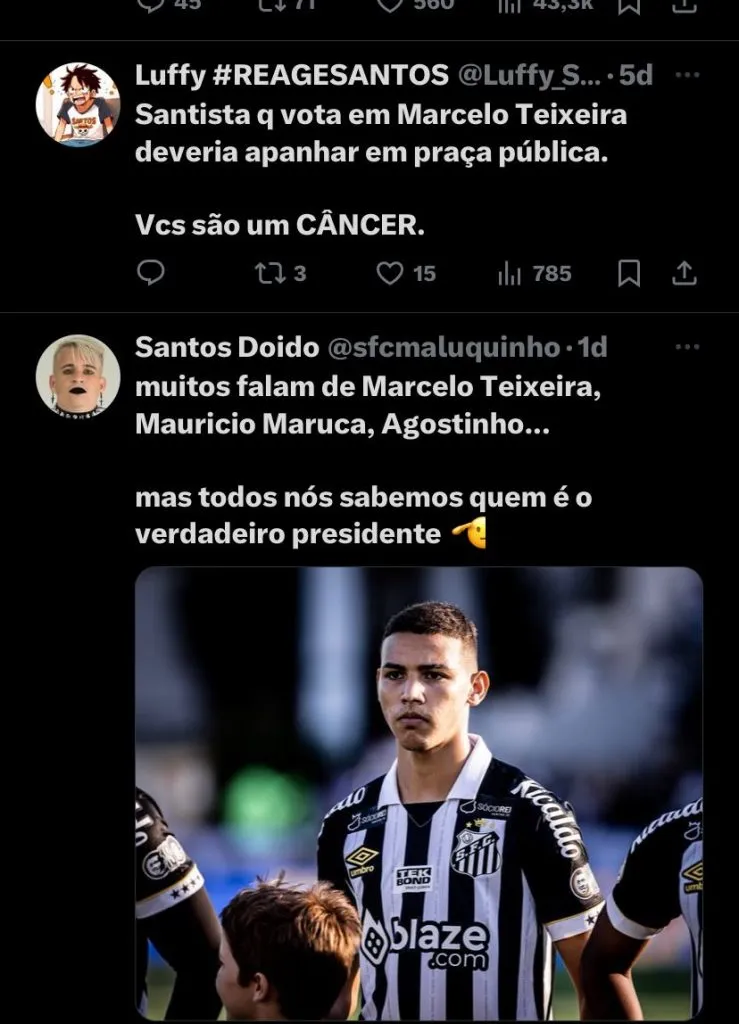Open Luffy #REAGESANTOS profile via name

pos(292,75)
